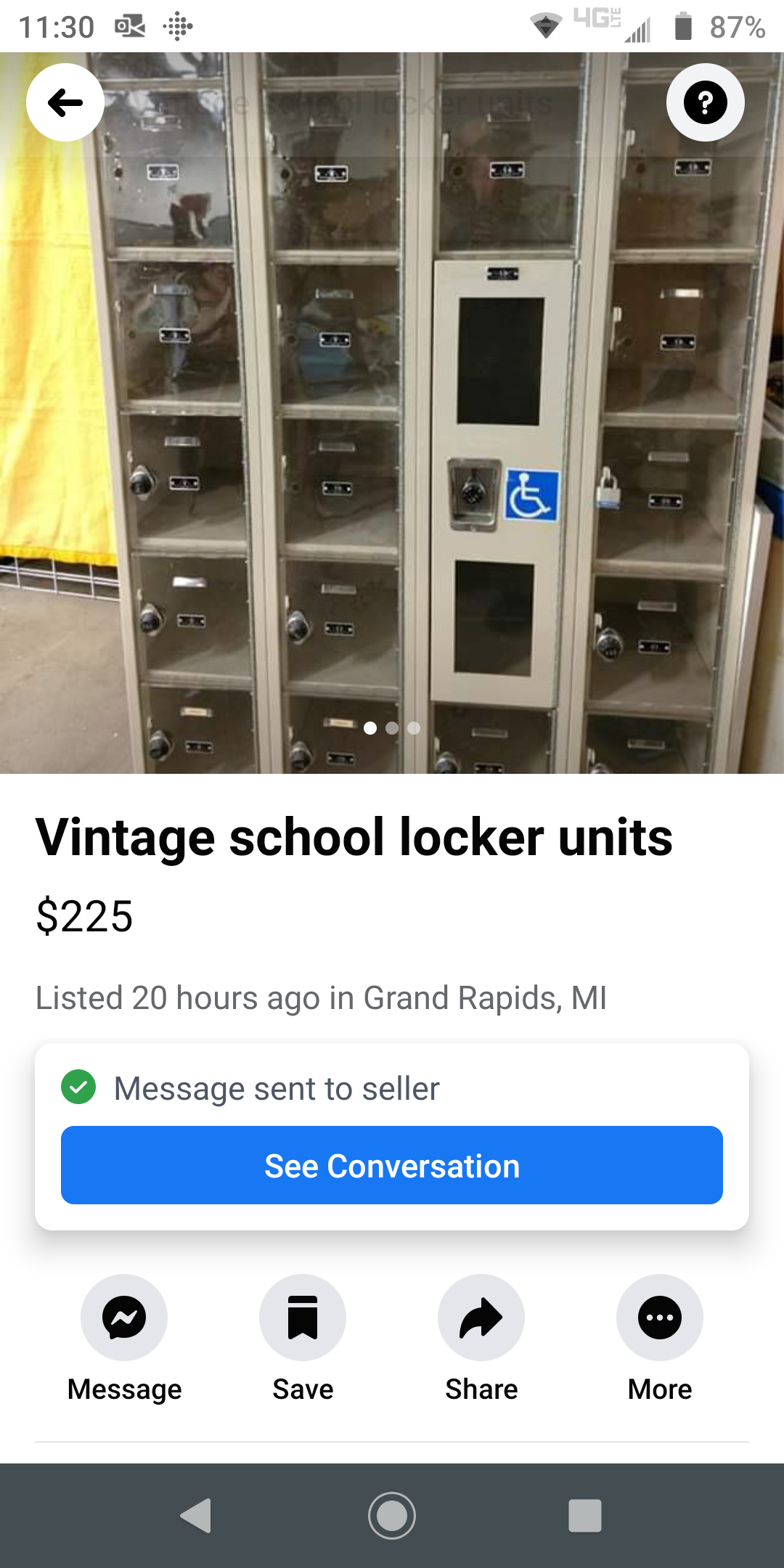This screenshot has width=784, height=1568.
Task: Open More options for listing
Action: [x=659, y=1317]
